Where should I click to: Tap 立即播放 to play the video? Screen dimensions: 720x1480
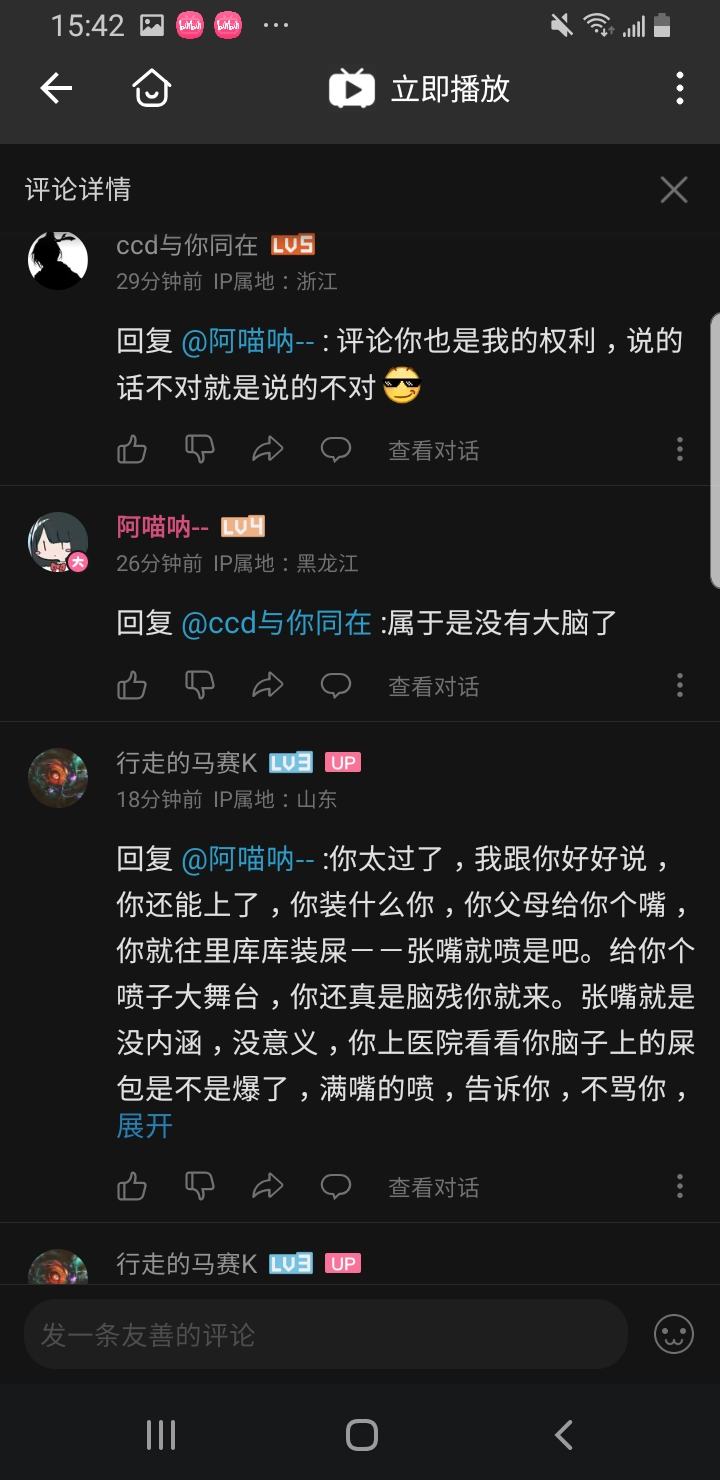(420, 89)
